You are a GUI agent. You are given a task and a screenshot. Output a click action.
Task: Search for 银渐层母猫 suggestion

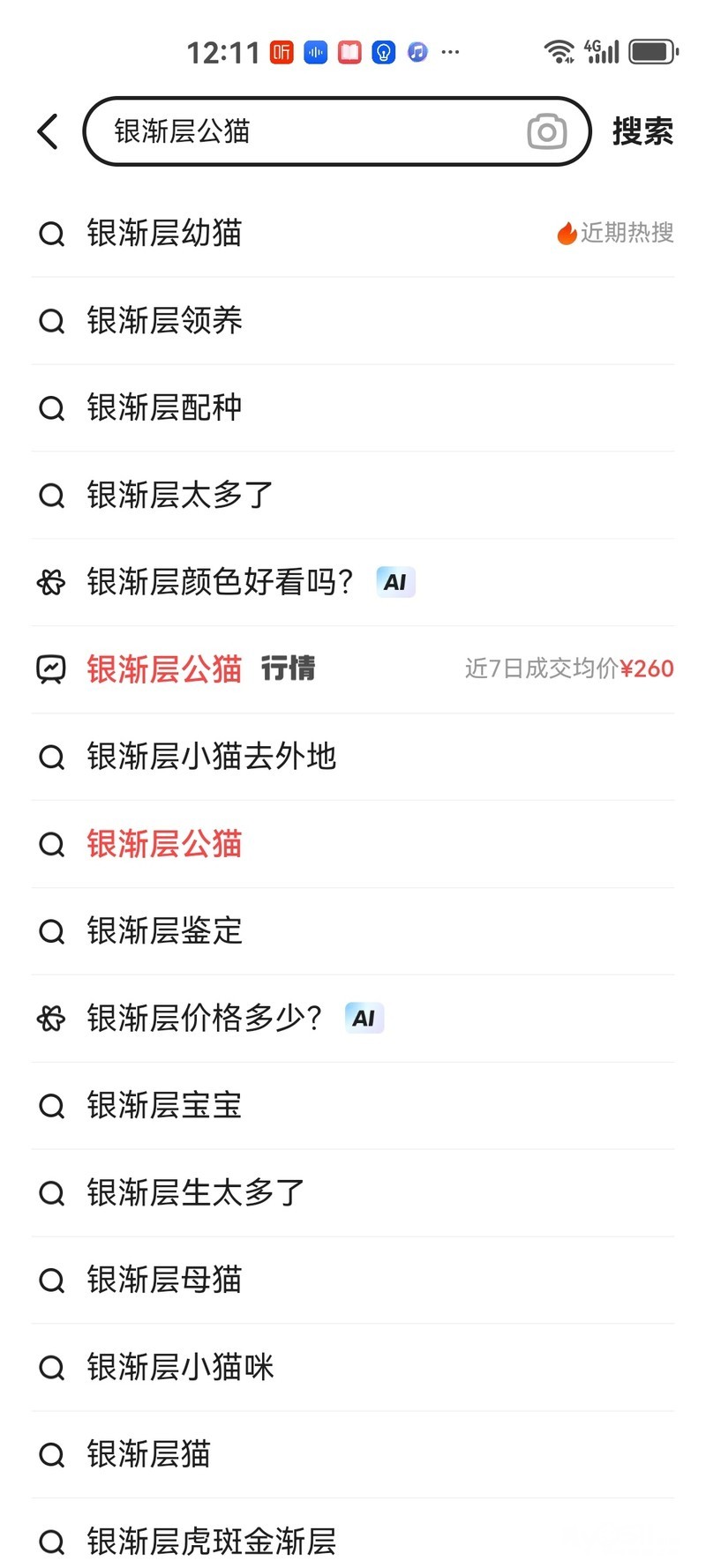click(x=164, y=1280)
